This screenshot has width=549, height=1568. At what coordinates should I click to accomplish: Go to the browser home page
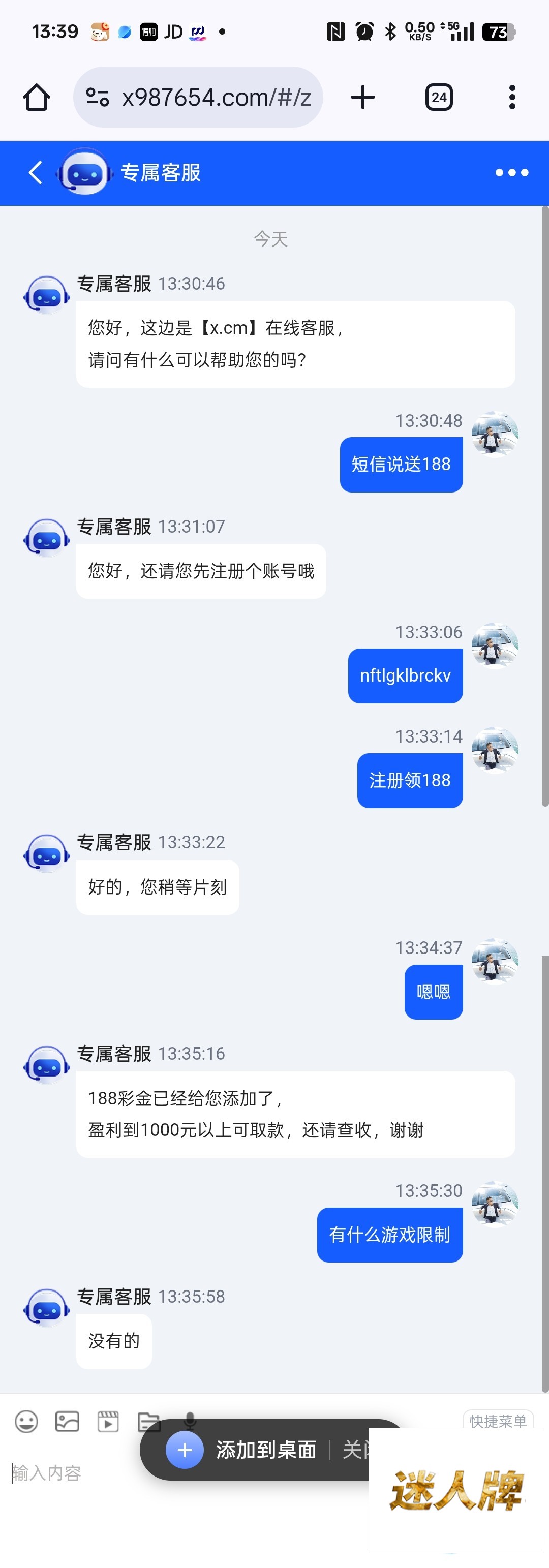(x=37, y=98)
